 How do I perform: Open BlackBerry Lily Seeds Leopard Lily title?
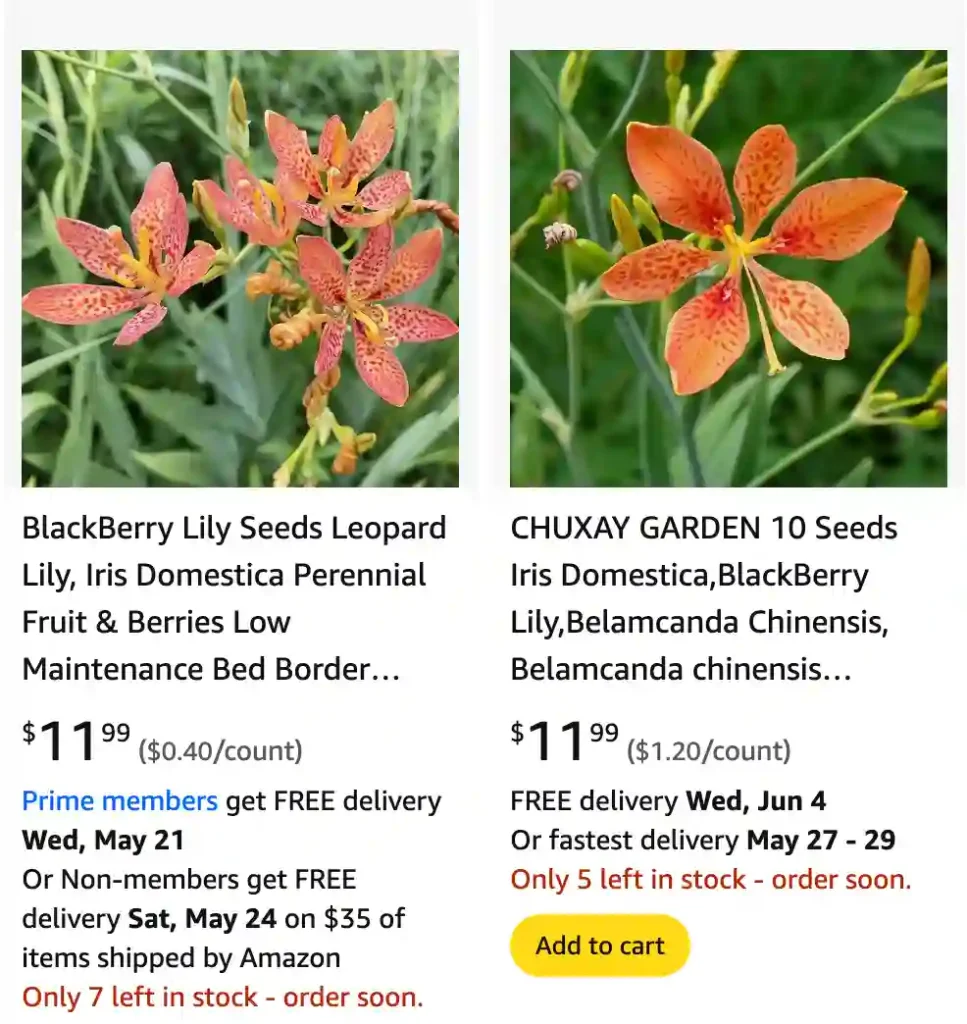tap(234, 598)
